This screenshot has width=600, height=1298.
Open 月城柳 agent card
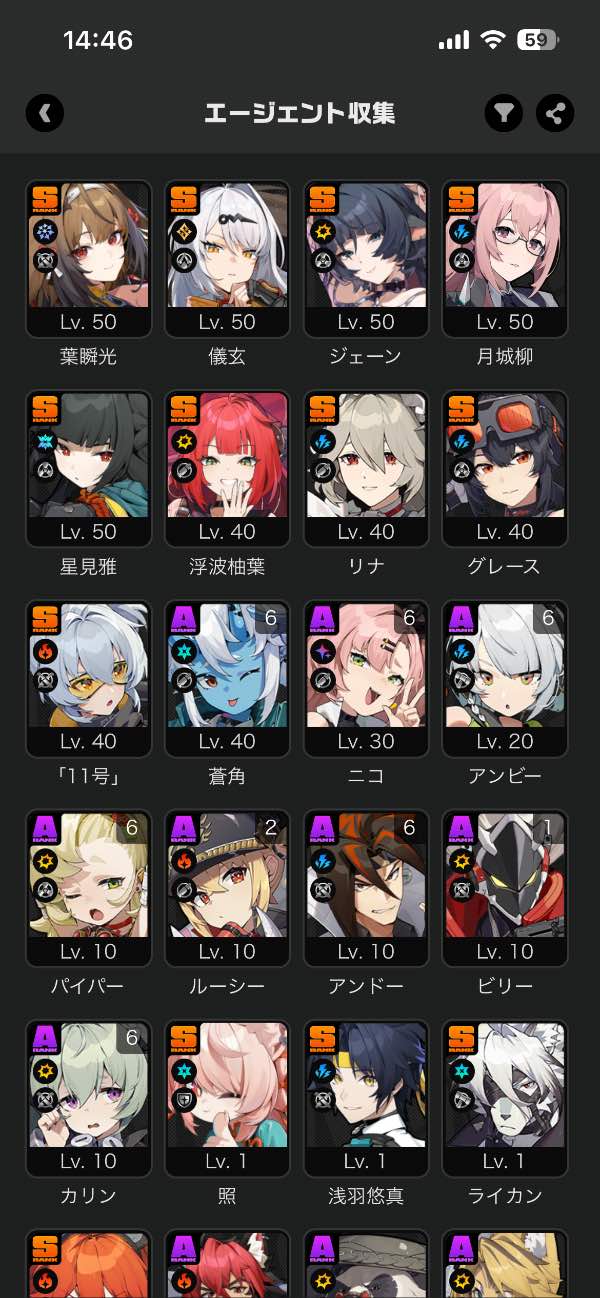coord(505,258)
